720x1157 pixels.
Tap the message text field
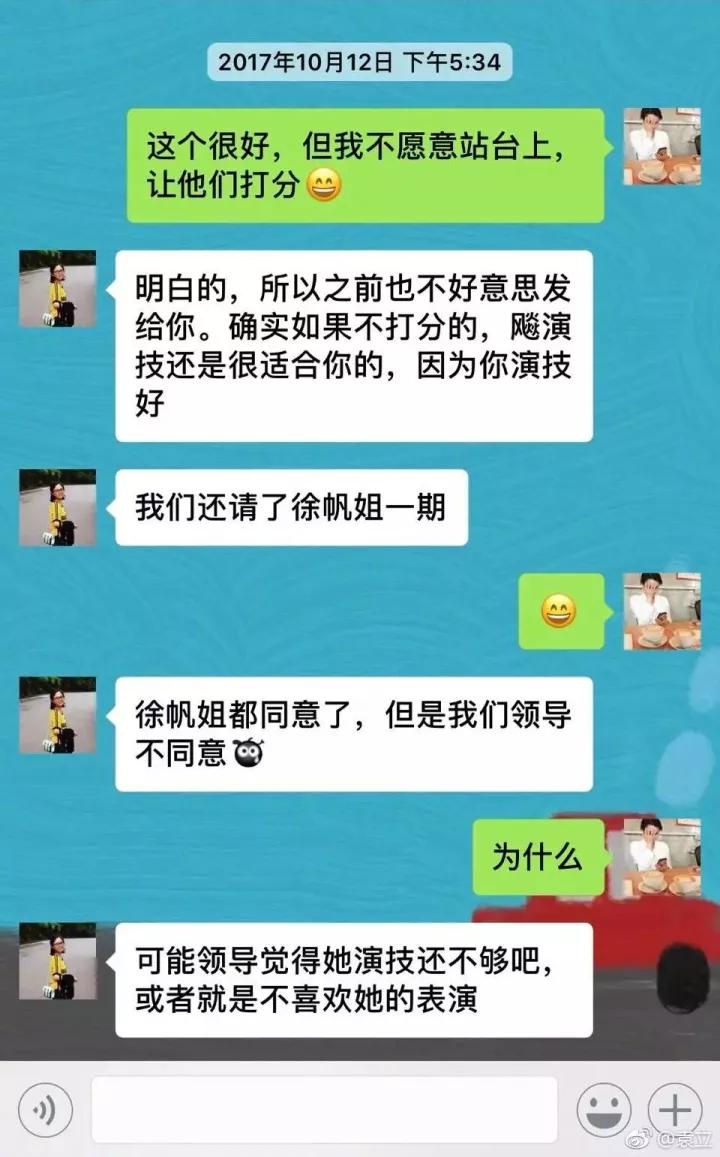pyautogui.click(x=324, y=1110)
